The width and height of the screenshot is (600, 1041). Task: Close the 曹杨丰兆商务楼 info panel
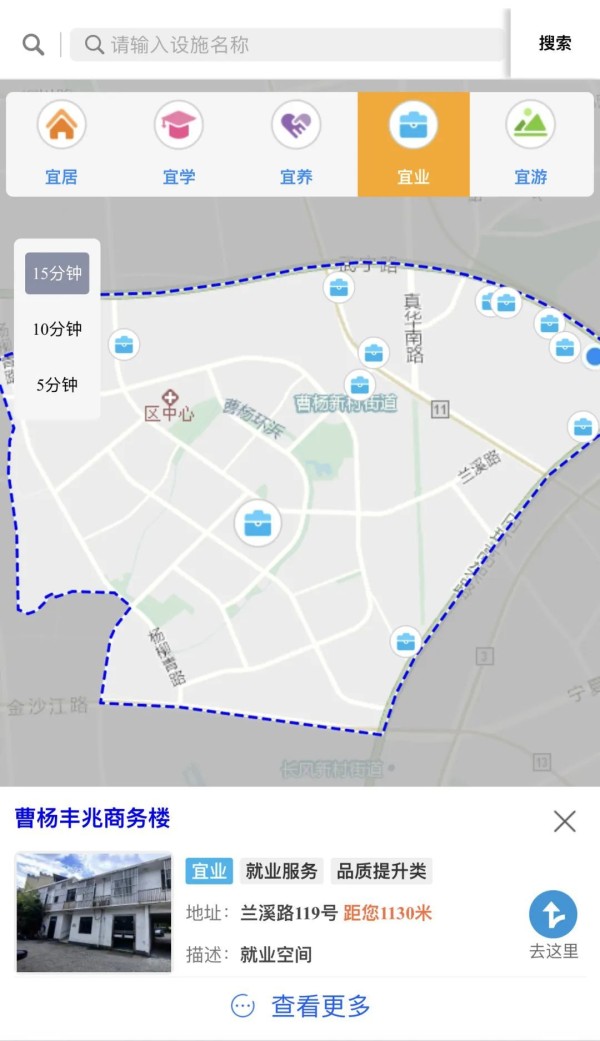pyautogui.click(x=564, y=821)
